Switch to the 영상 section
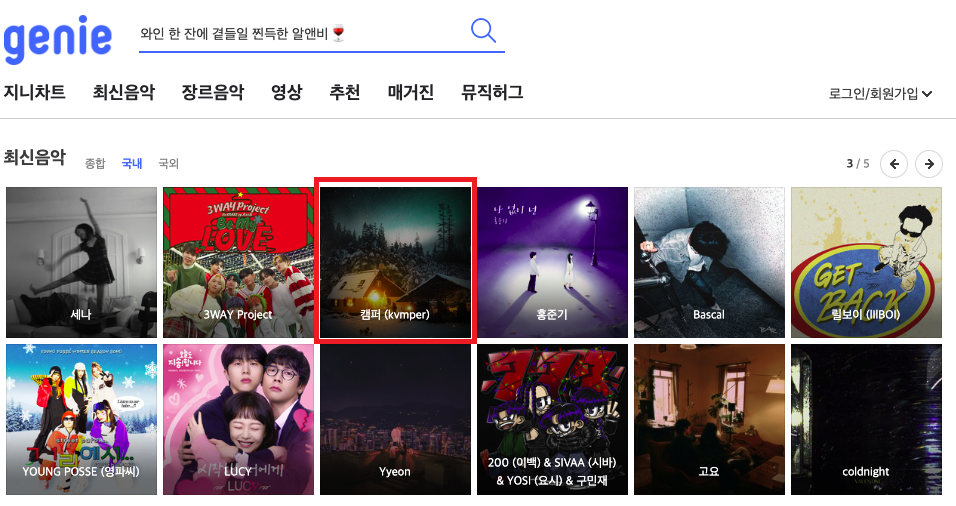The height and width of the screenshot is (506, 956). [x=286, y=92]
